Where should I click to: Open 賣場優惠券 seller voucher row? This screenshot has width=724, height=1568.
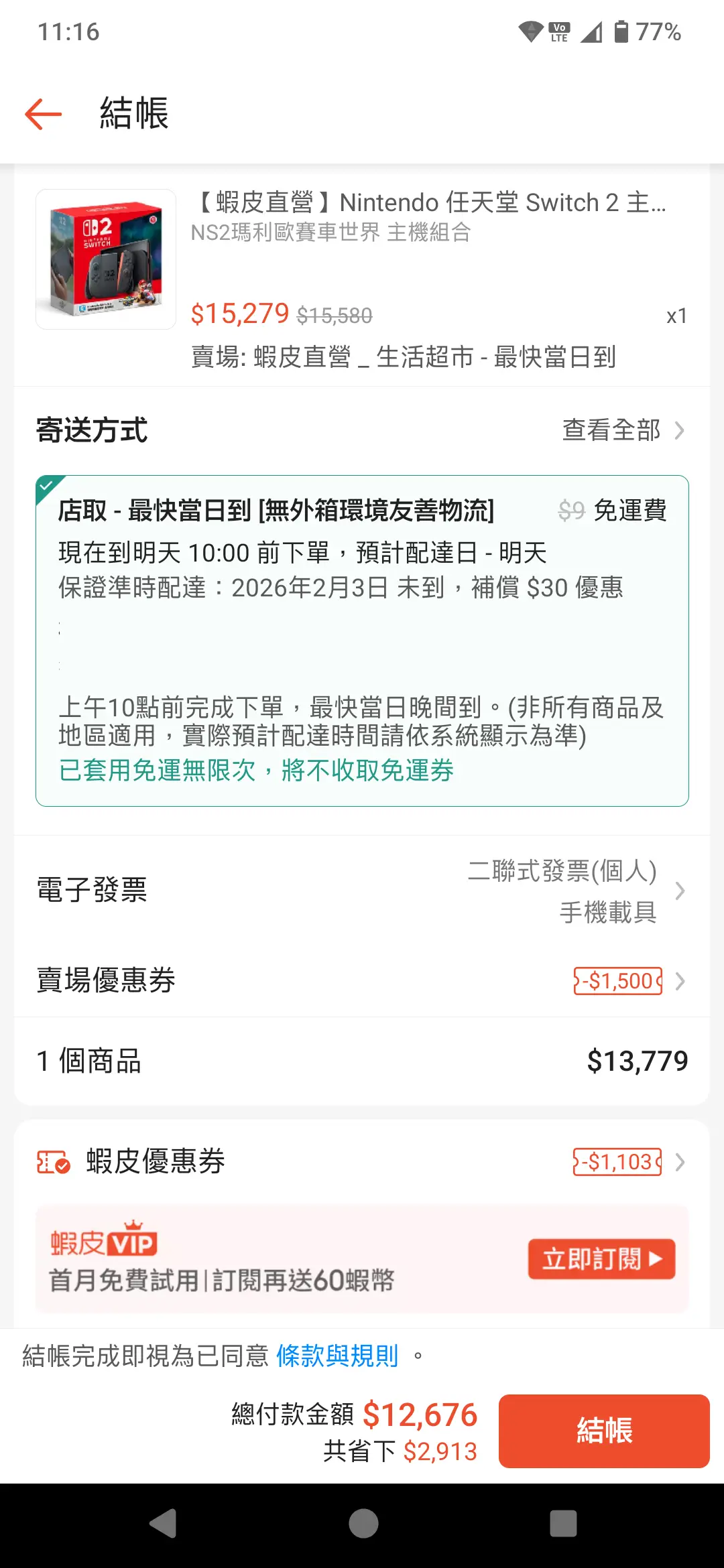[362, 980]
